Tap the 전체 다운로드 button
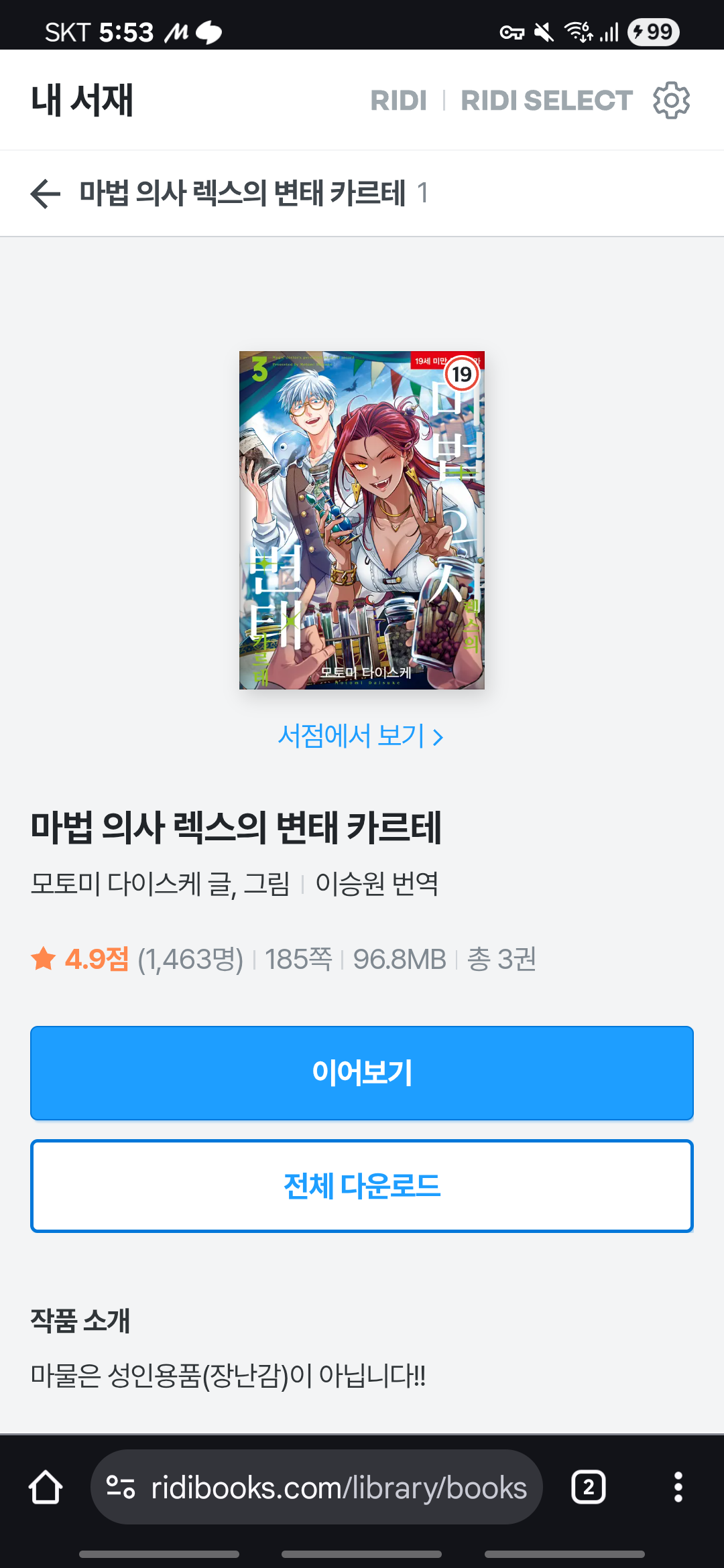Screen dimensions: 724x1568 pos(362,1186)
